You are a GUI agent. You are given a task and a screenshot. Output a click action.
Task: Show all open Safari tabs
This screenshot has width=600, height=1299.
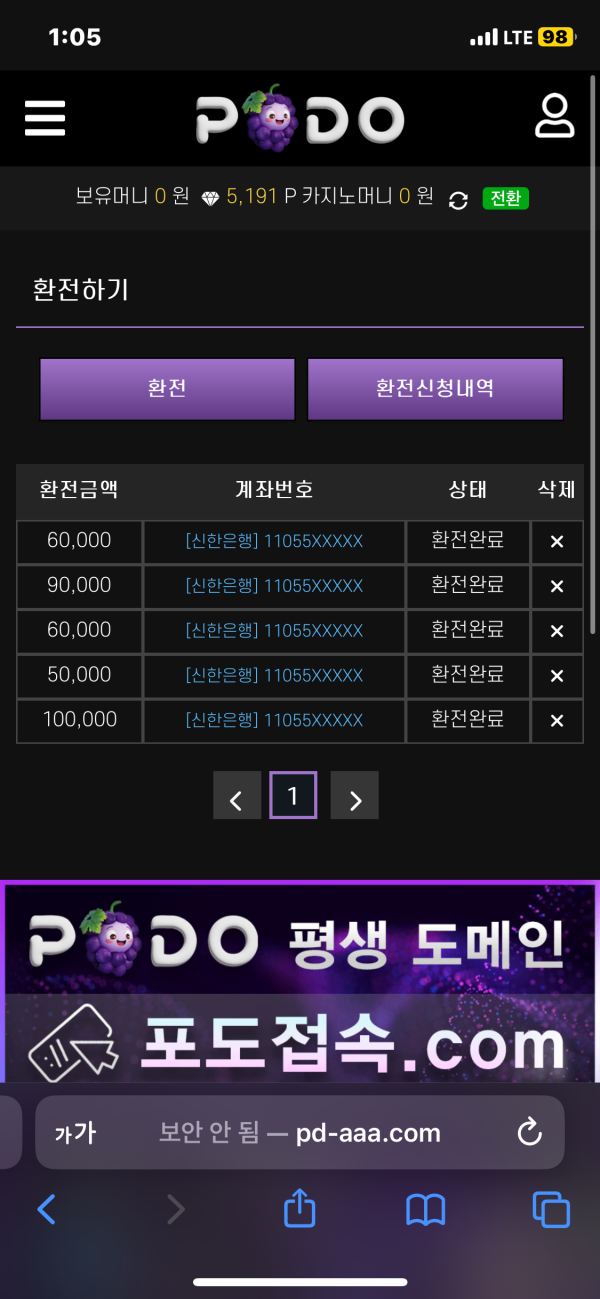tap(551, 1210)
